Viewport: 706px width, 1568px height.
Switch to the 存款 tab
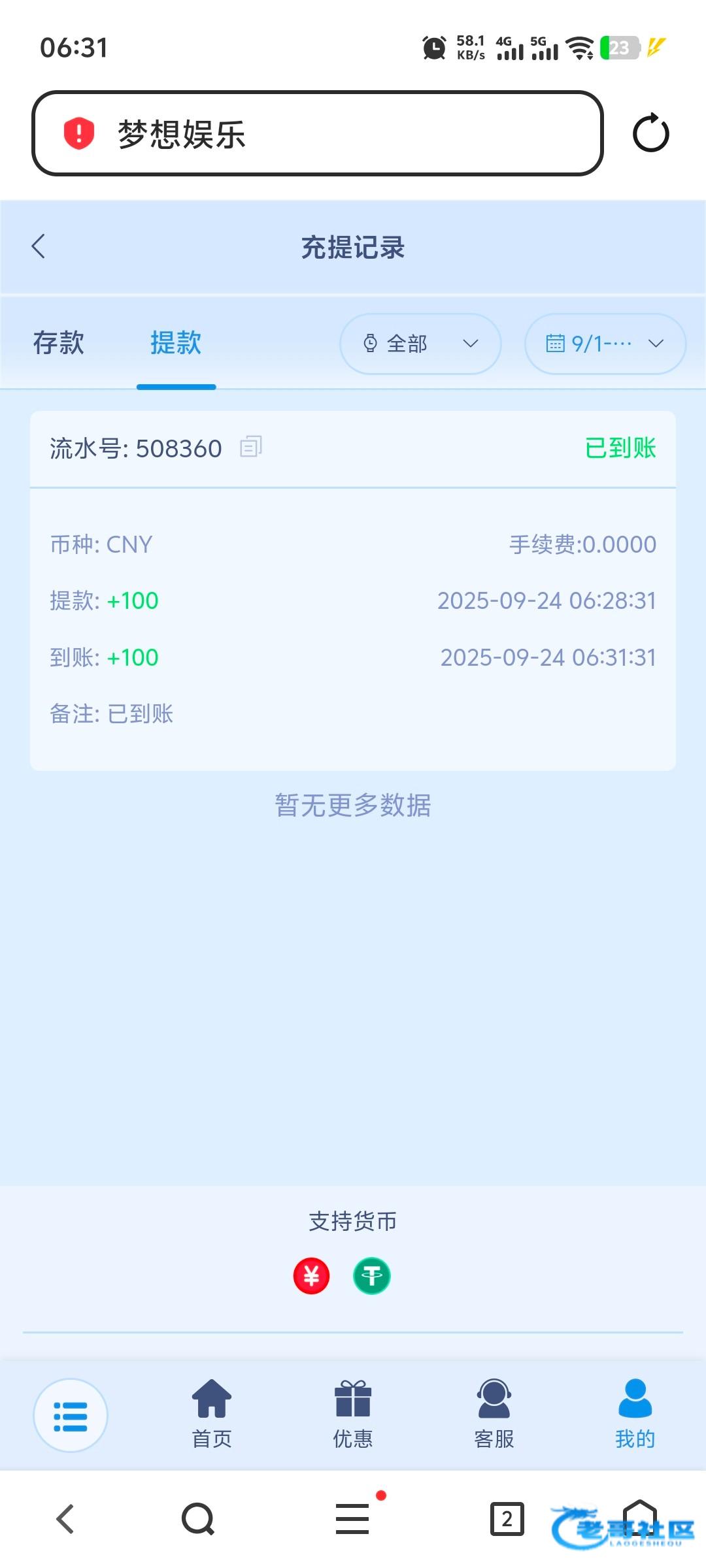[59, 343]
